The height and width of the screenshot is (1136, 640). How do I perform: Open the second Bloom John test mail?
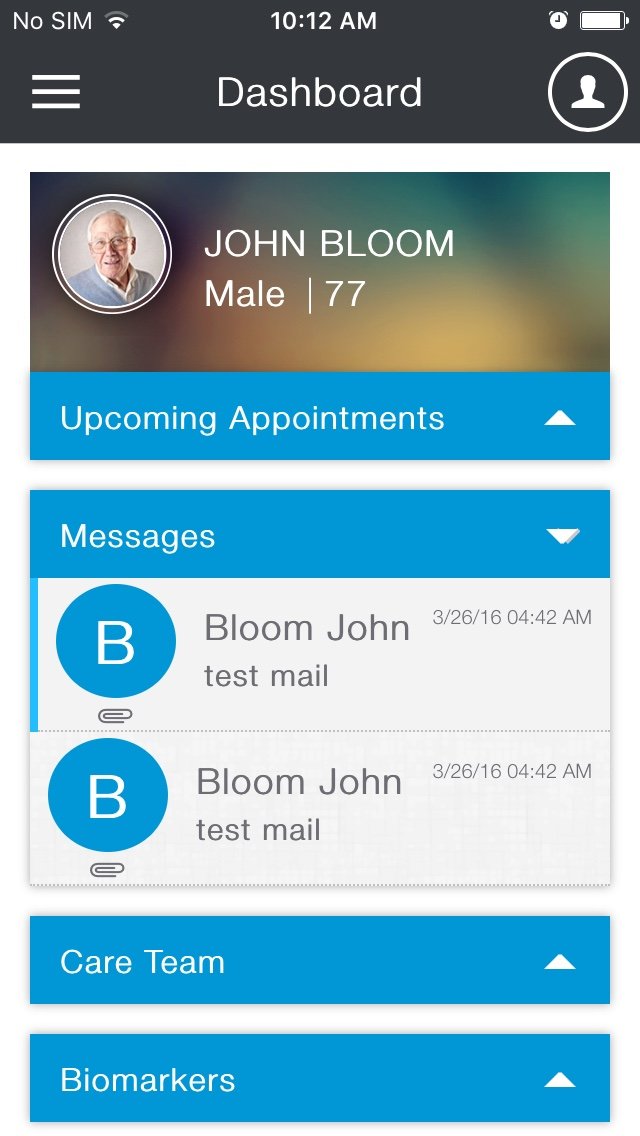point(320,806)
